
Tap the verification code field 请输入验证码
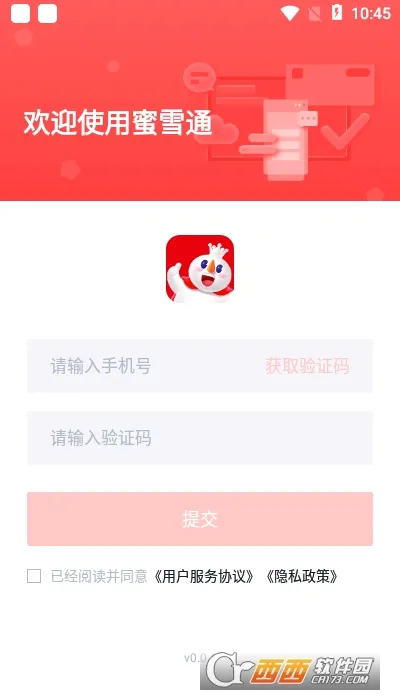point(200,438)
